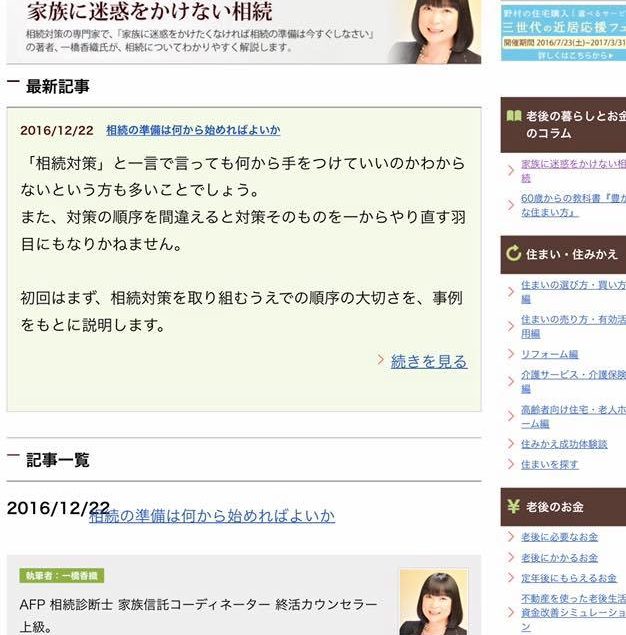Go to リフォーム編
Viewport: 626px width, 635px height.
(x=549, y=354)
